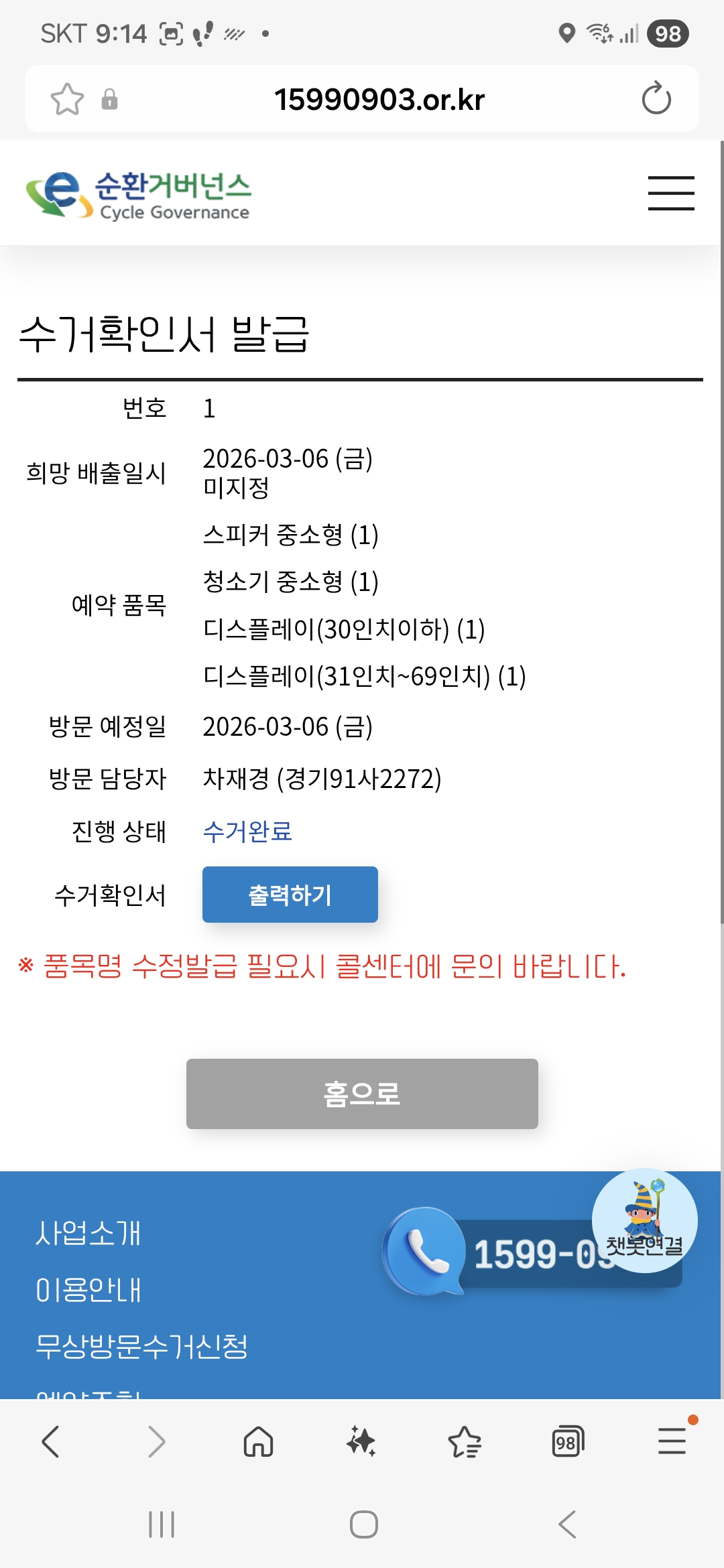Go back in browser history

pyautogui.click(x=51, y=1441)
